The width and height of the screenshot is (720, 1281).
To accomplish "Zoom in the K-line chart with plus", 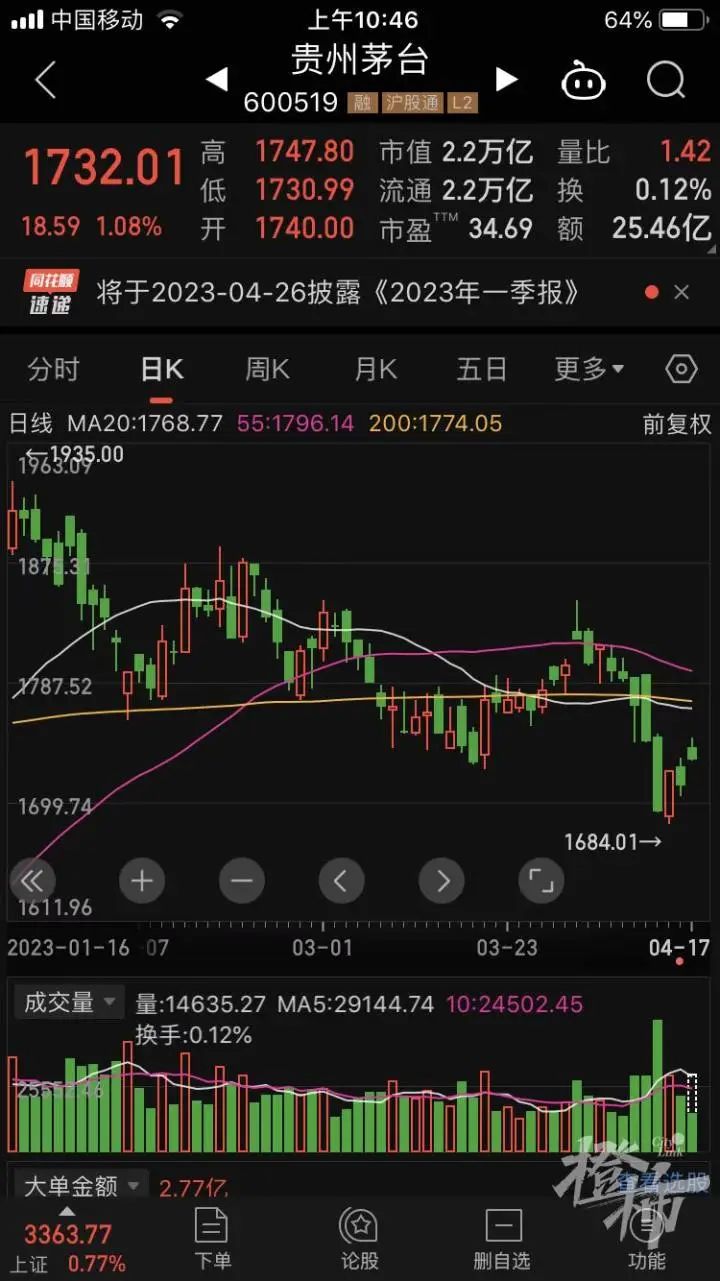I will [x=141, y=881].
